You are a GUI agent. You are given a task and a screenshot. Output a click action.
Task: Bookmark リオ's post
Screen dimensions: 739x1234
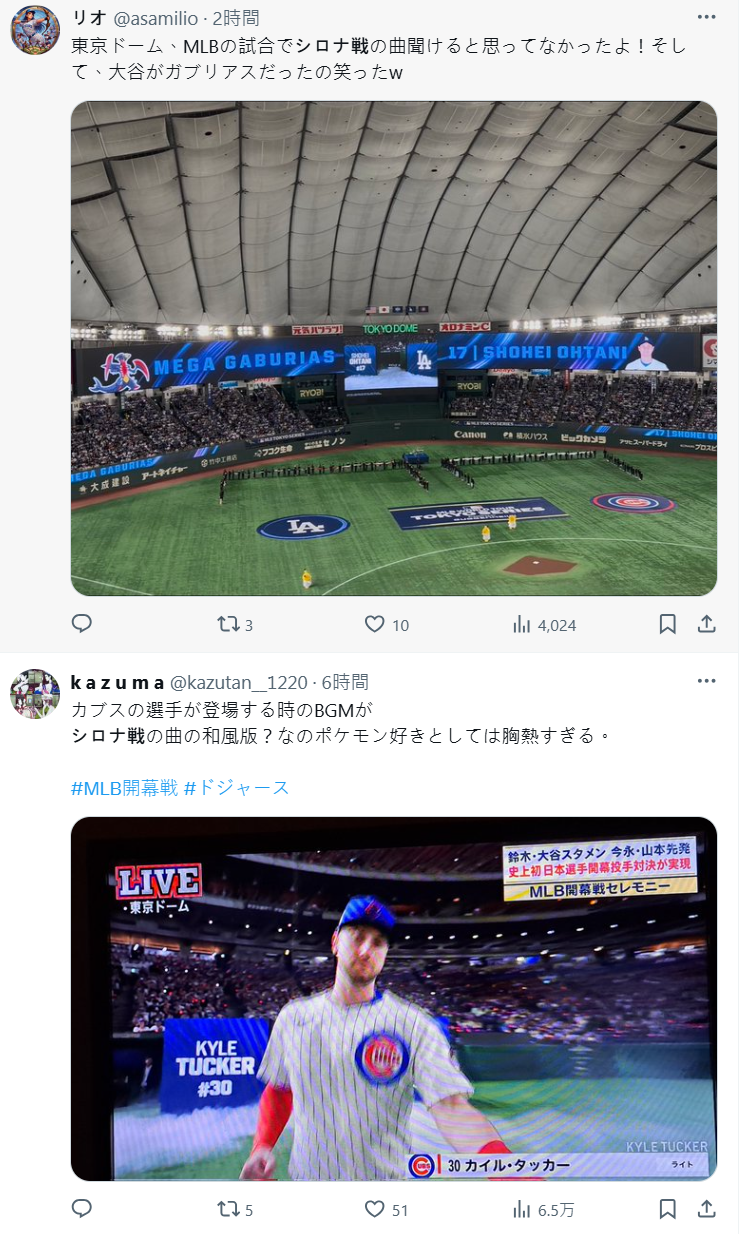[667, 624]
